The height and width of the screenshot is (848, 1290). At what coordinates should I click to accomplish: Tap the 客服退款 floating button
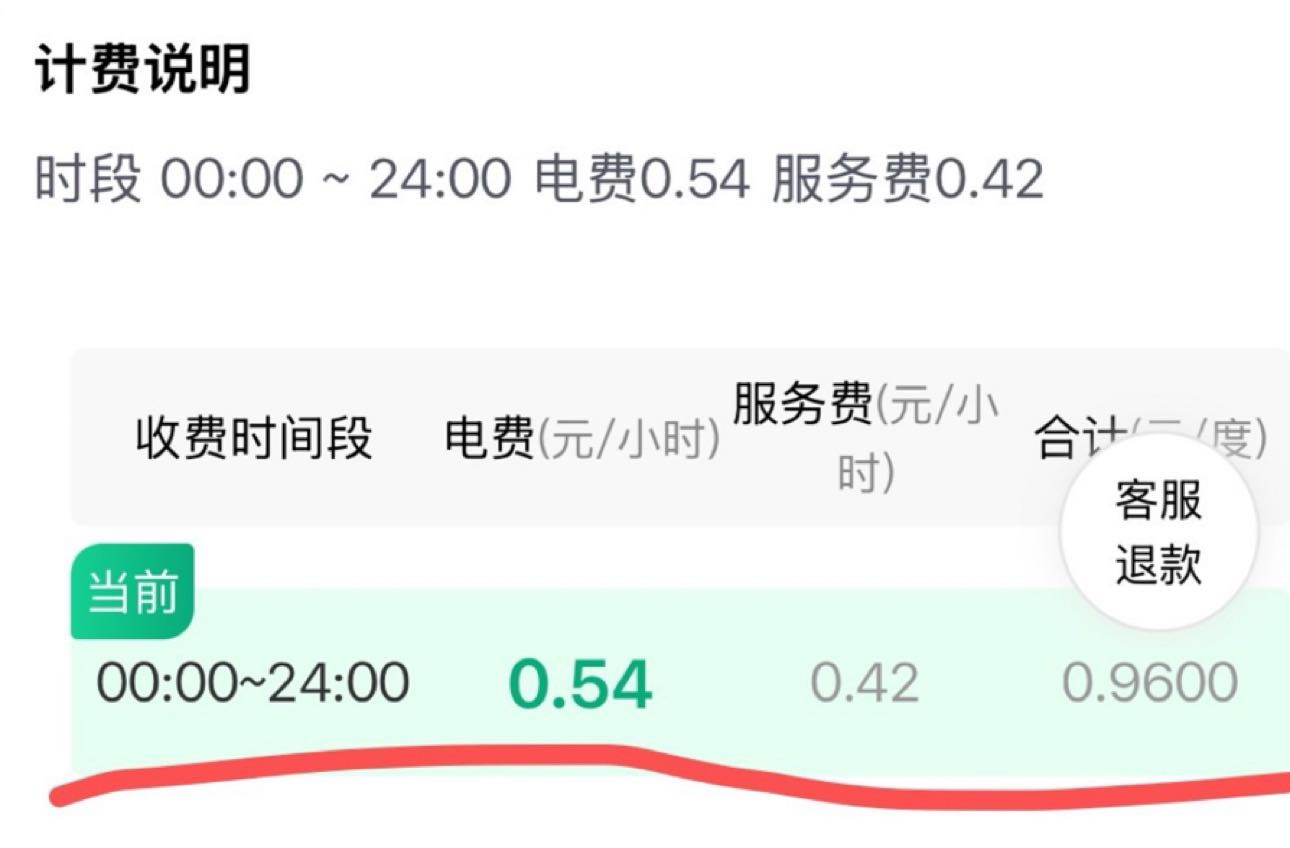1158,533
